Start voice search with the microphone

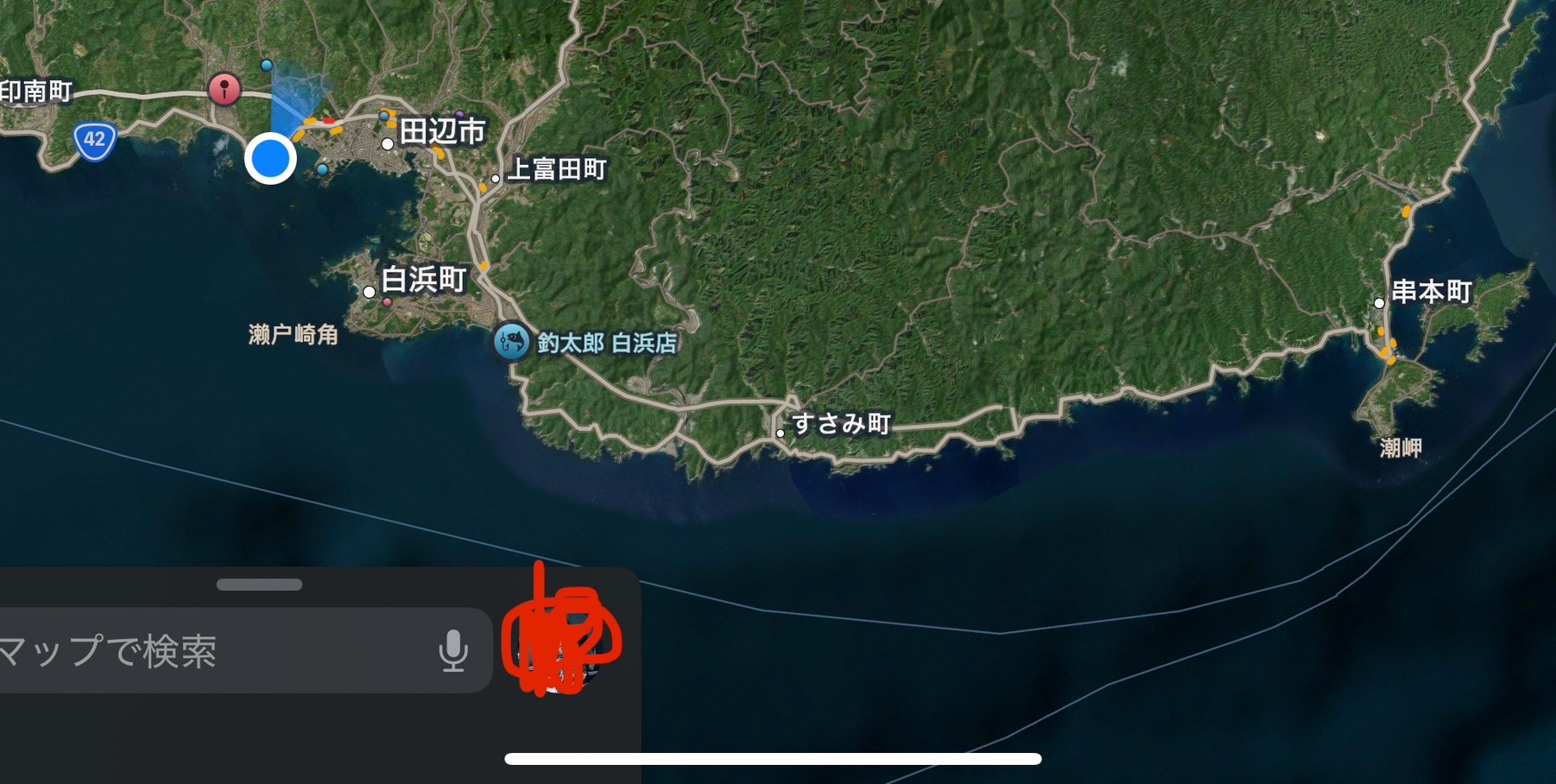pos(453,651)
